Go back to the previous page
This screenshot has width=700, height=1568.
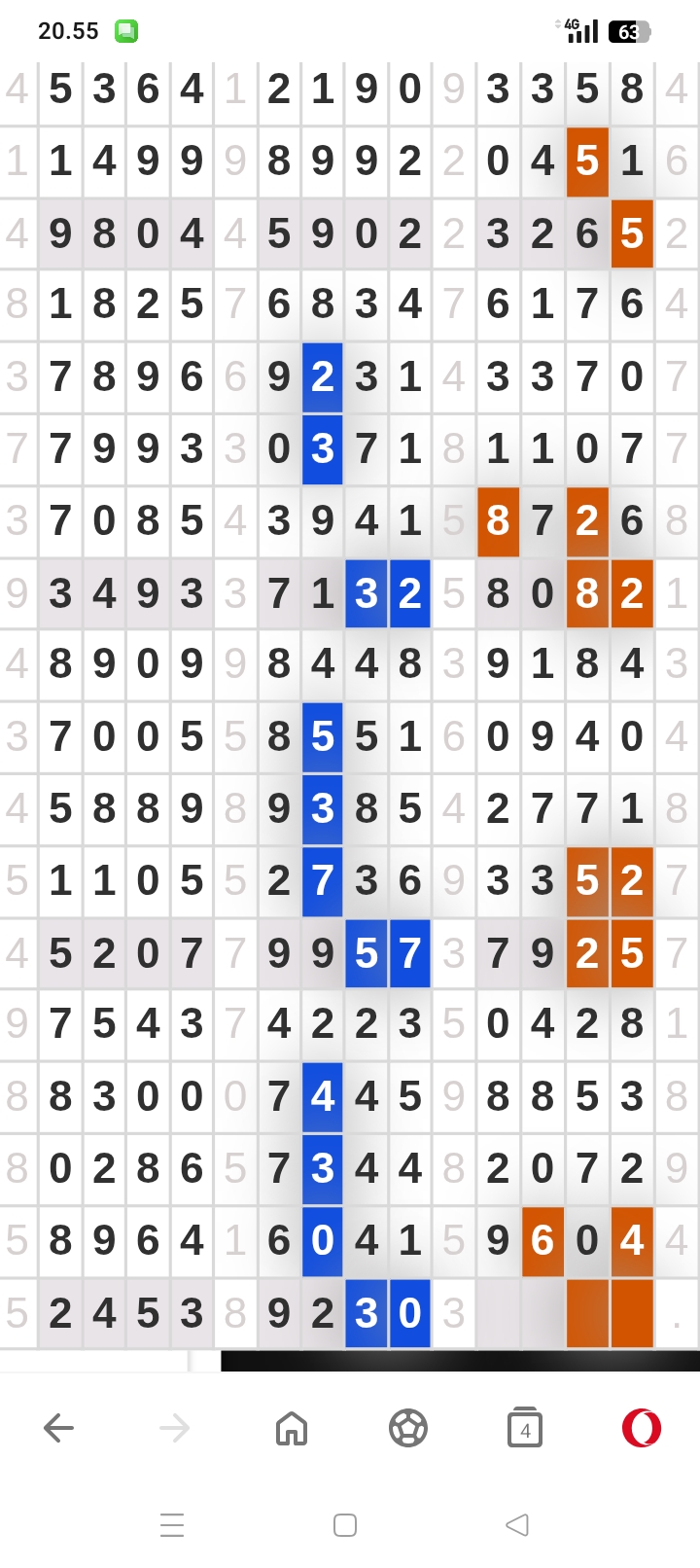(58, 1428)
